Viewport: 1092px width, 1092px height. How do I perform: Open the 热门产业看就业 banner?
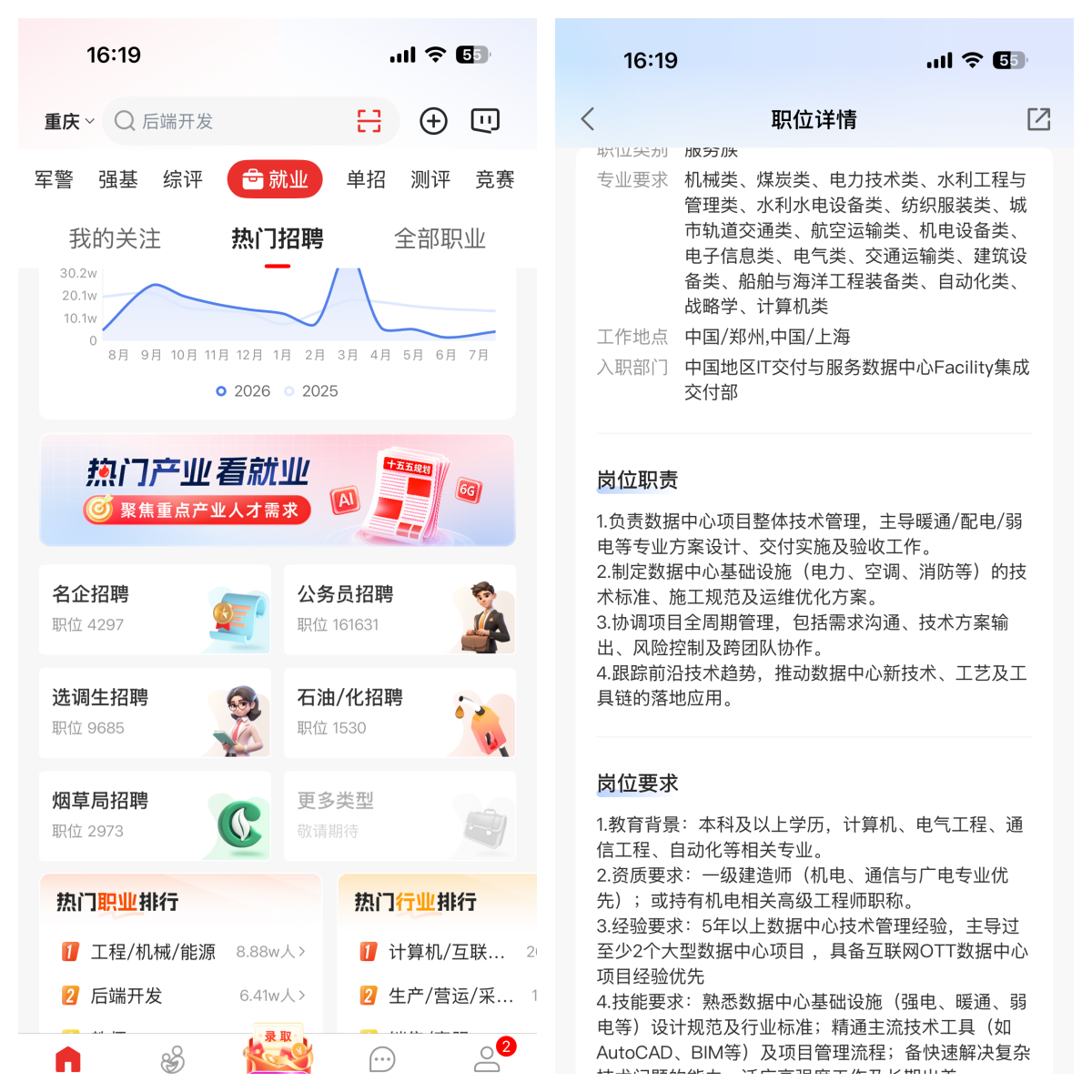pos(278,490)
